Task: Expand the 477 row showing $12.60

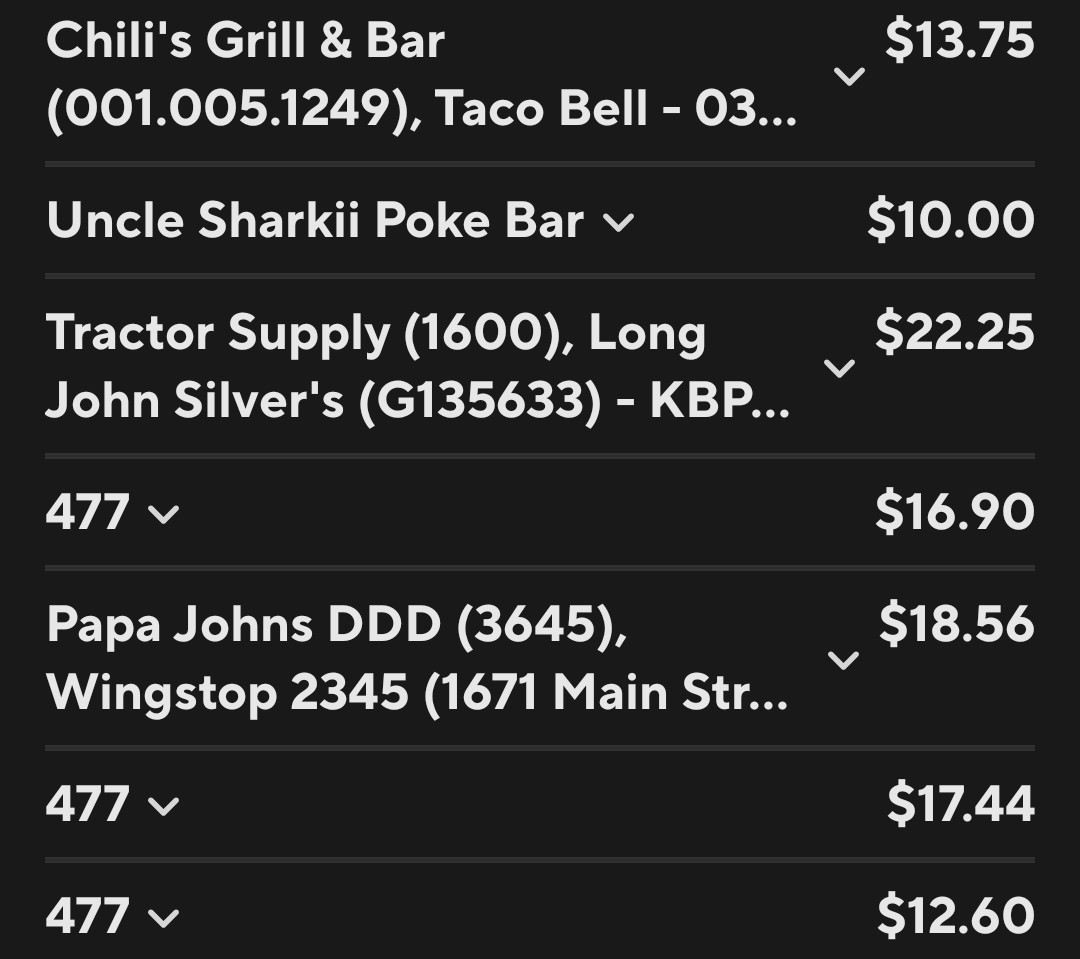Action: point(163,918)
